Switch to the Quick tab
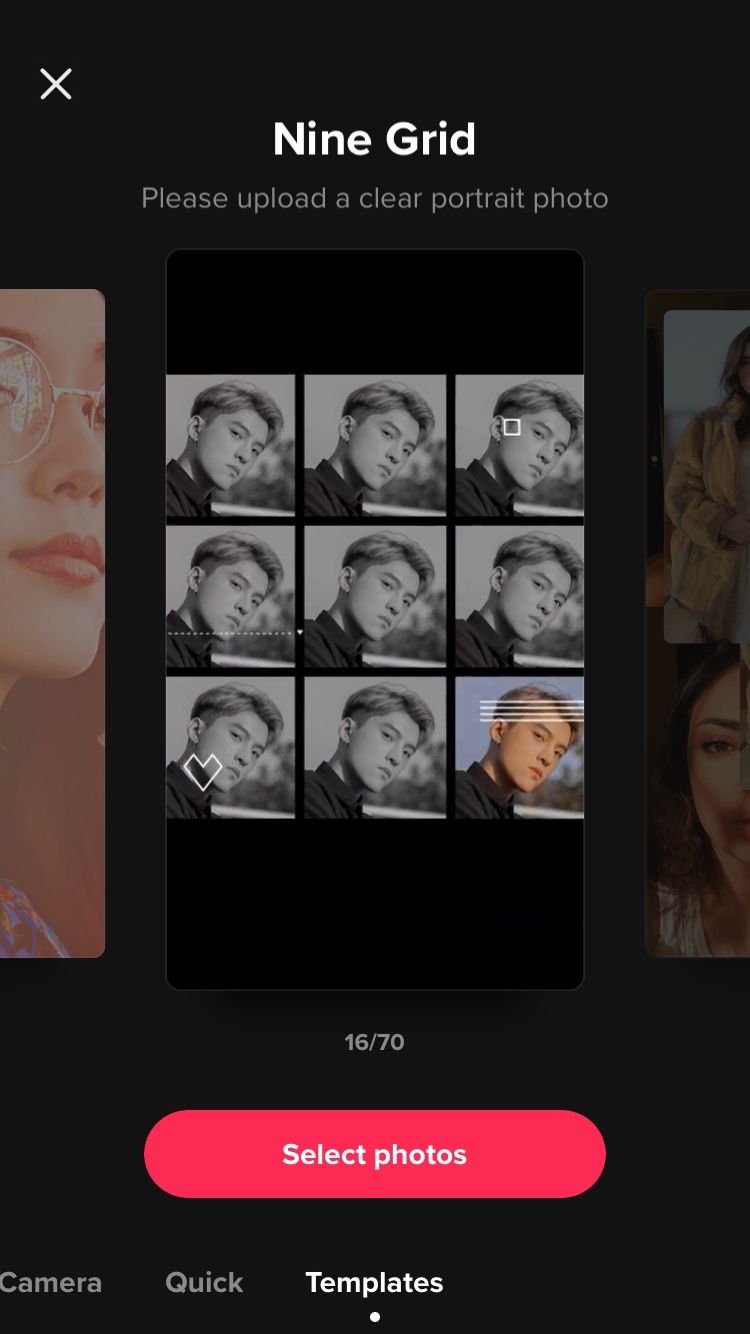 click(203, 1282)
